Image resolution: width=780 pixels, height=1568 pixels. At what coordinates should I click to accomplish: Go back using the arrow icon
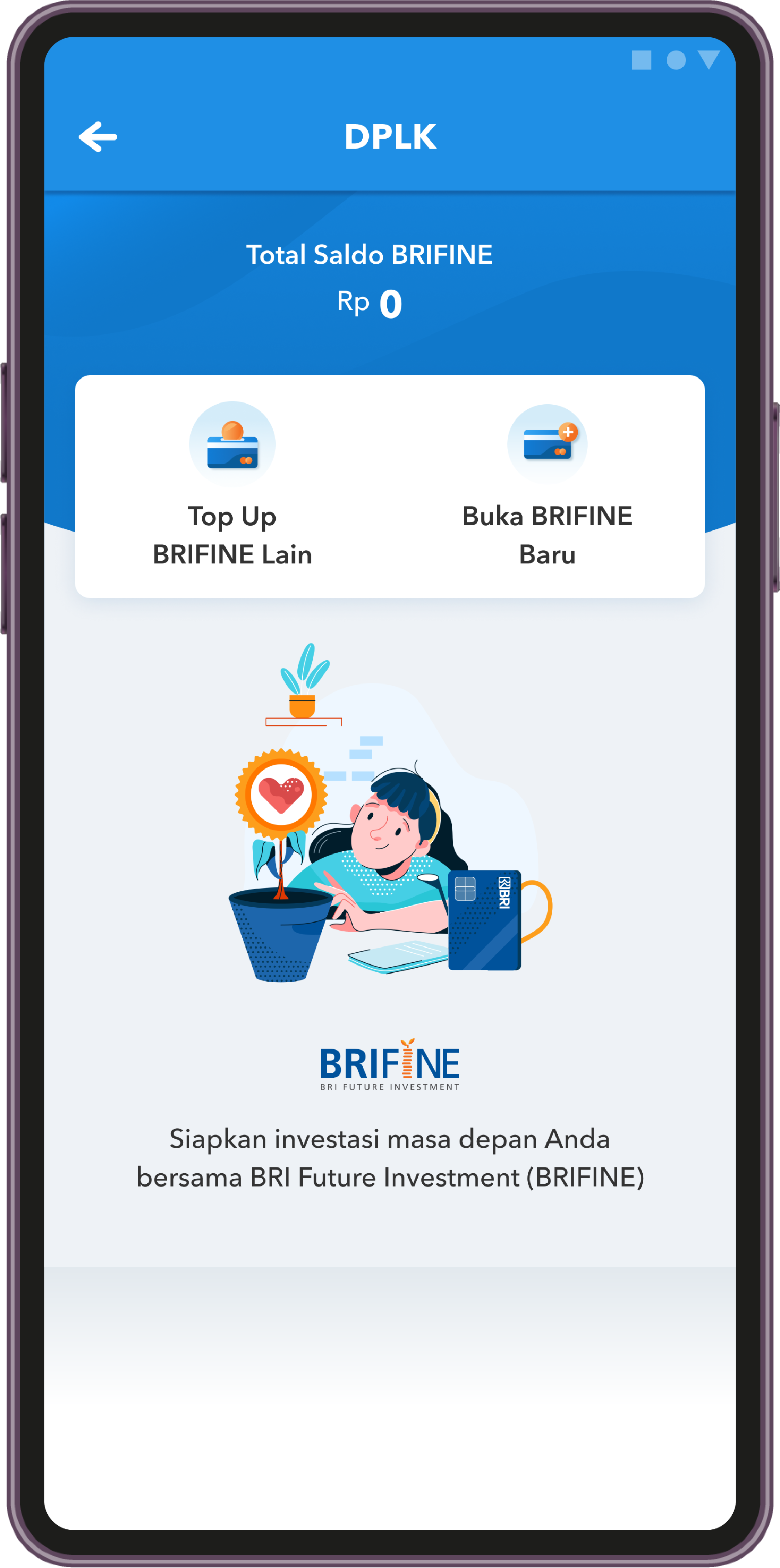(x=97, y=136)
